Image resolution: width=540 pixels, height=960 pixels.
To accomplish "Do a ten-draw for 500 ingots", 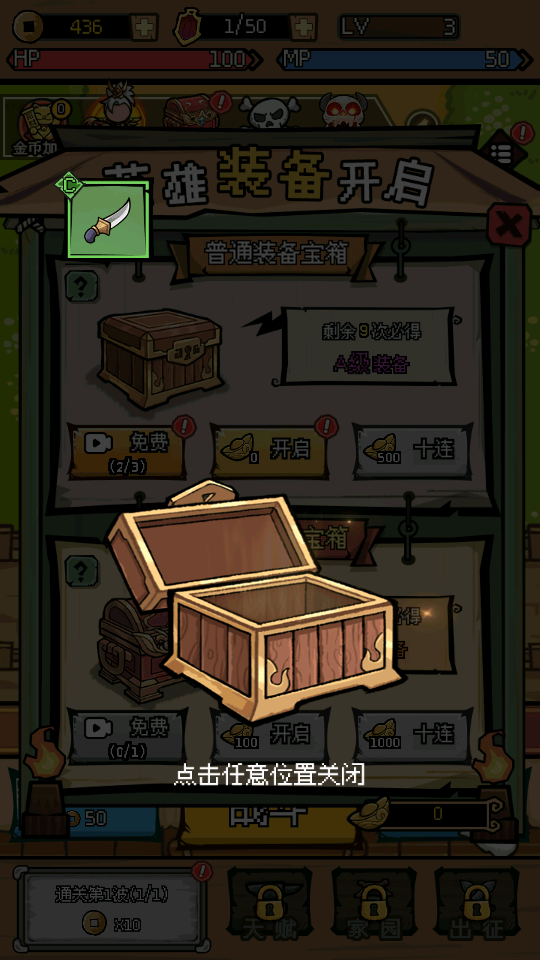I will pyautogui.click(x=413, y=451).
